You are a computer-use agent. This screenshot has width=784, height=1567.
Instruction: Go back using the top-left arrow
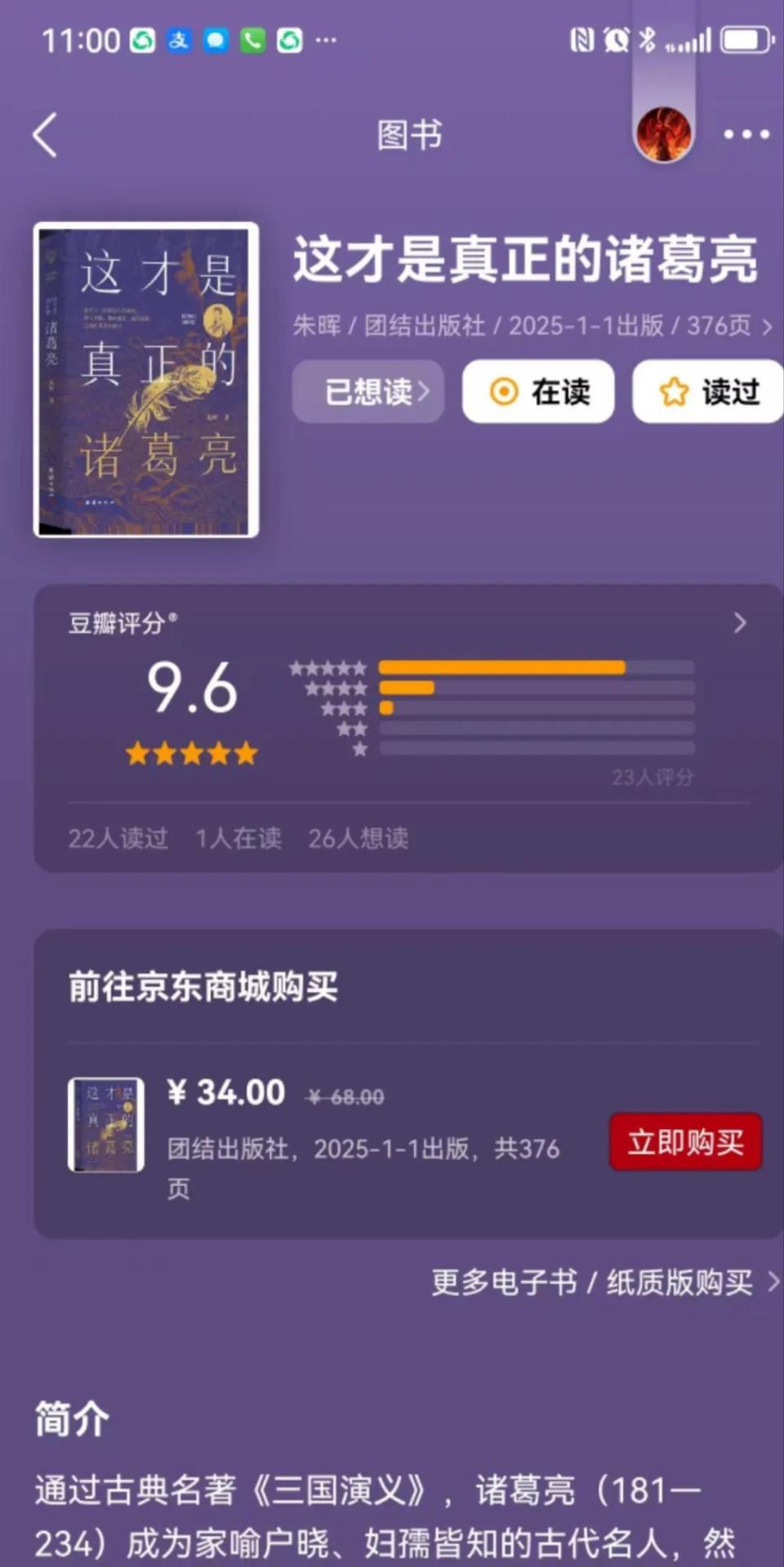46,135
